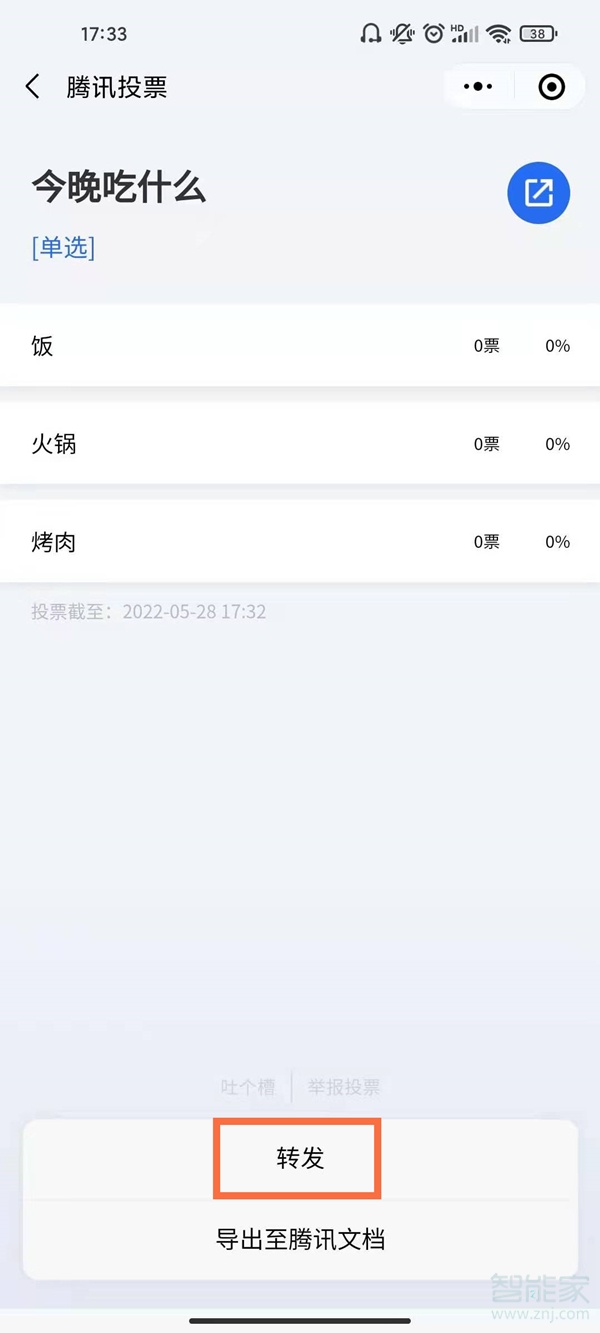Choose 导出至腾讯文档 option

[x=299, y=1240]
